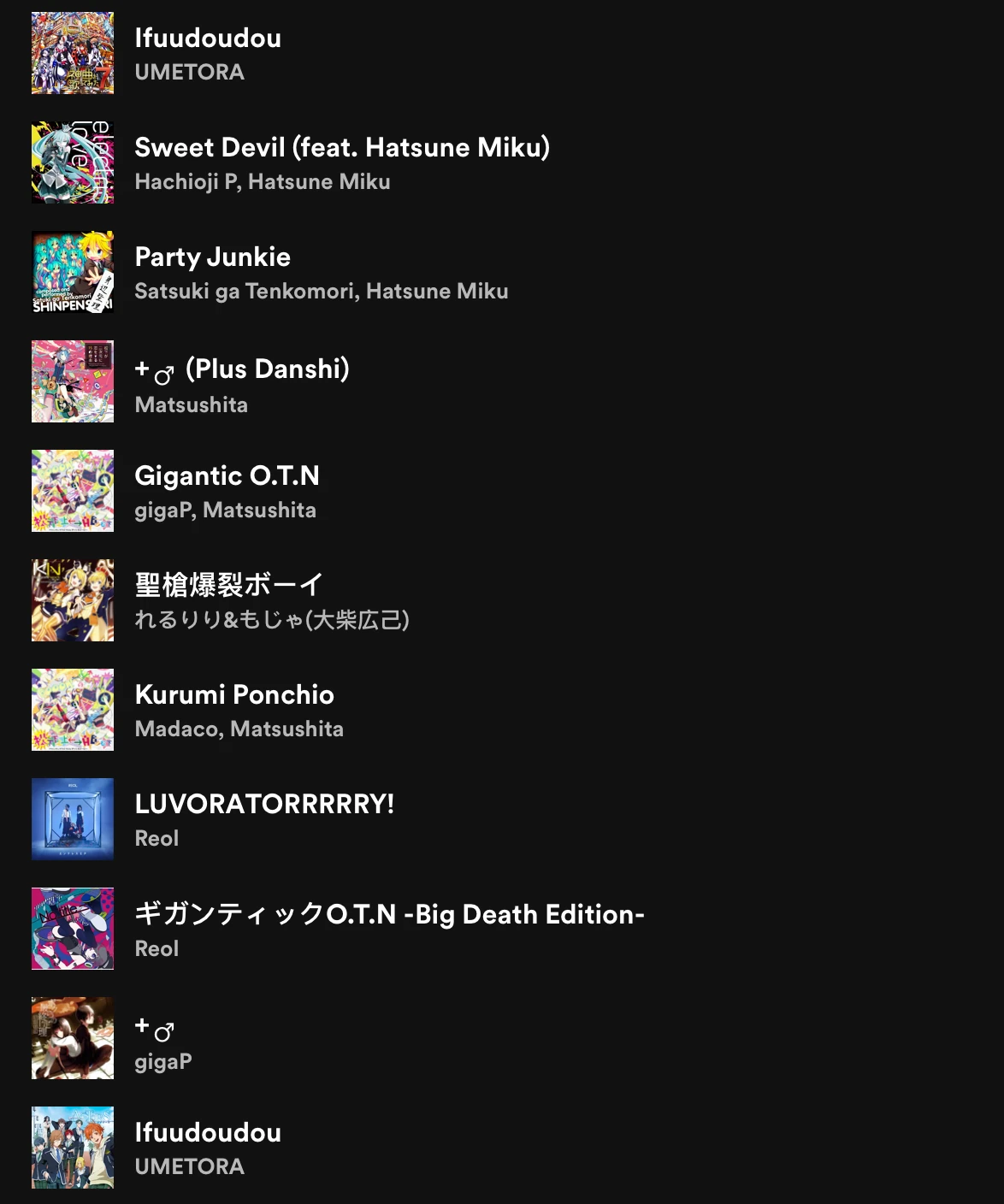Play the track Sweet Devil
Screen dimensions: 1004x1204
click(342, 147)
